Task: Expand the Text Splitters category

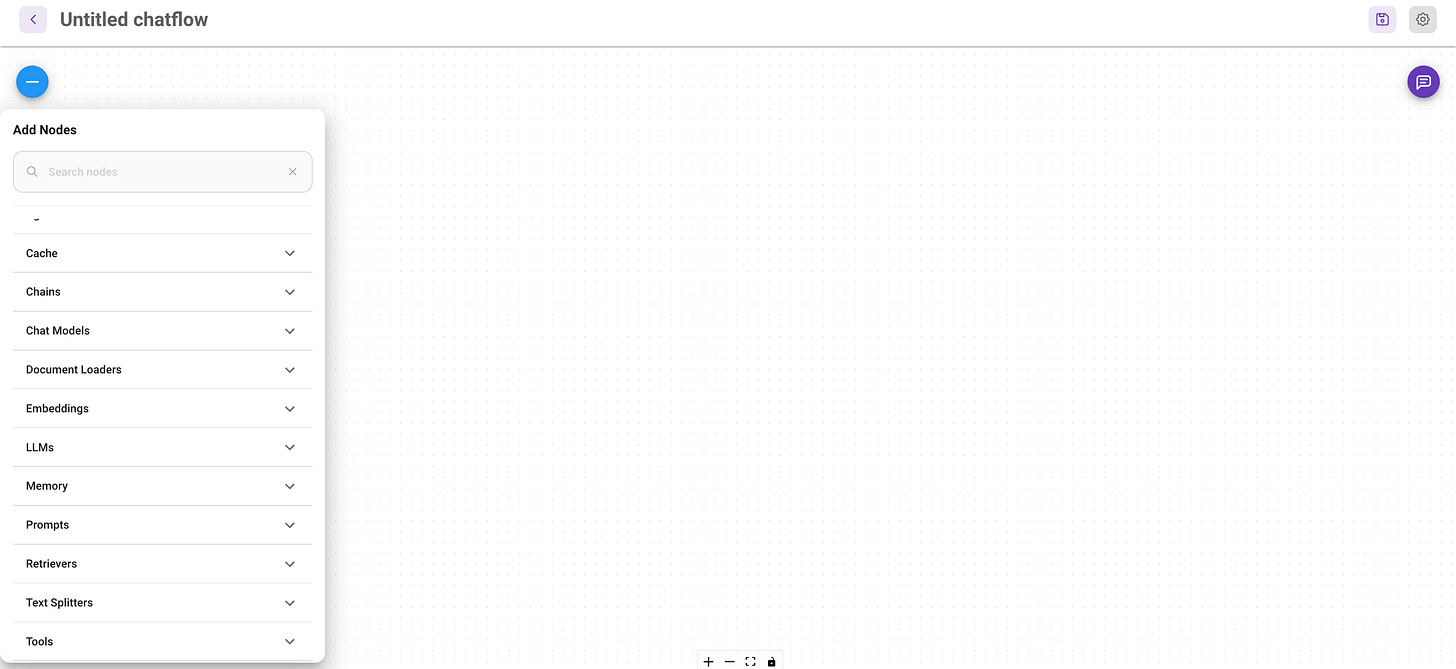Action: [162, 603]
